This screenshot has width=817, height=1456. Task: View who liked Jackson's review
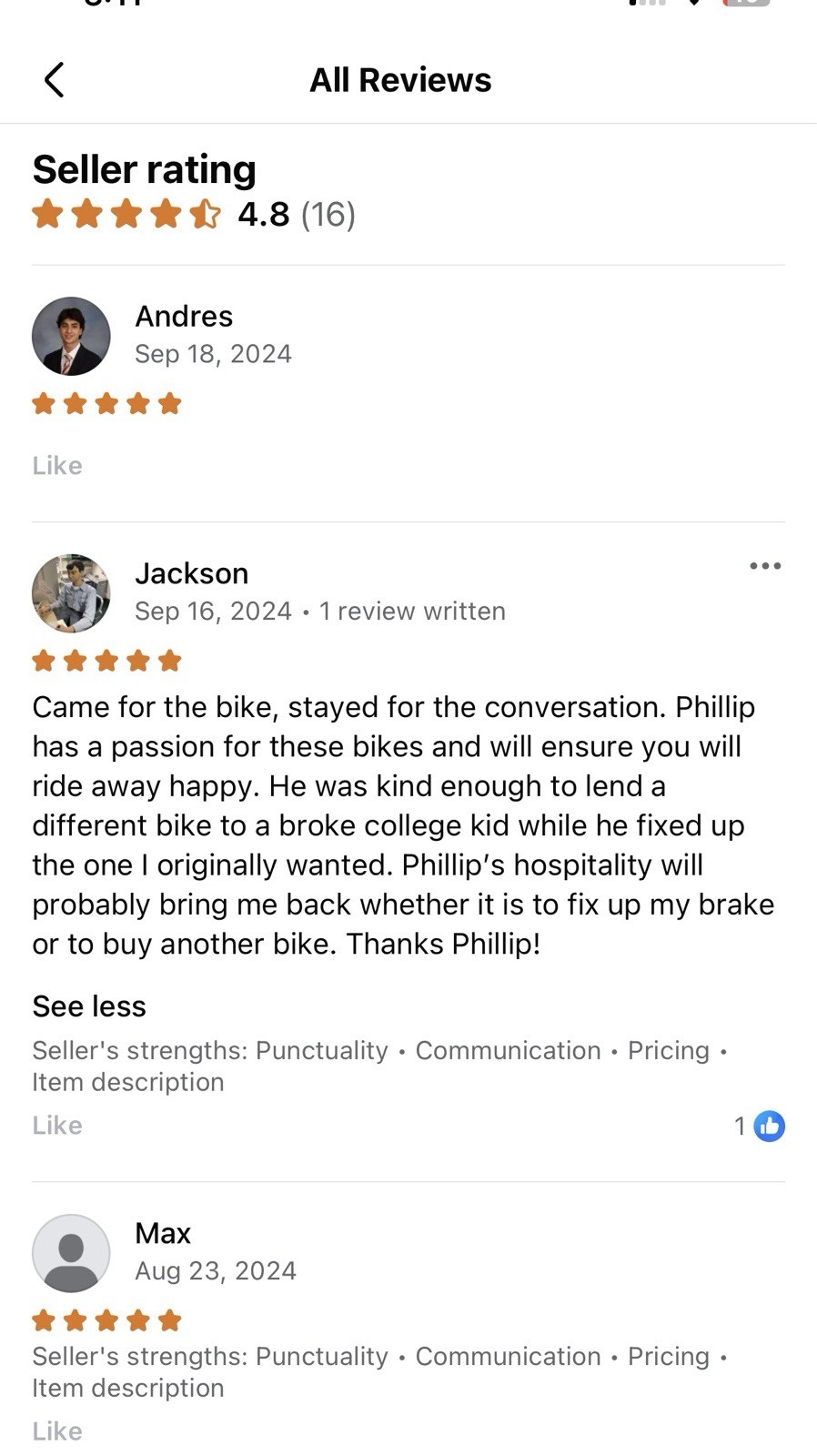[x=760, y=1127]
